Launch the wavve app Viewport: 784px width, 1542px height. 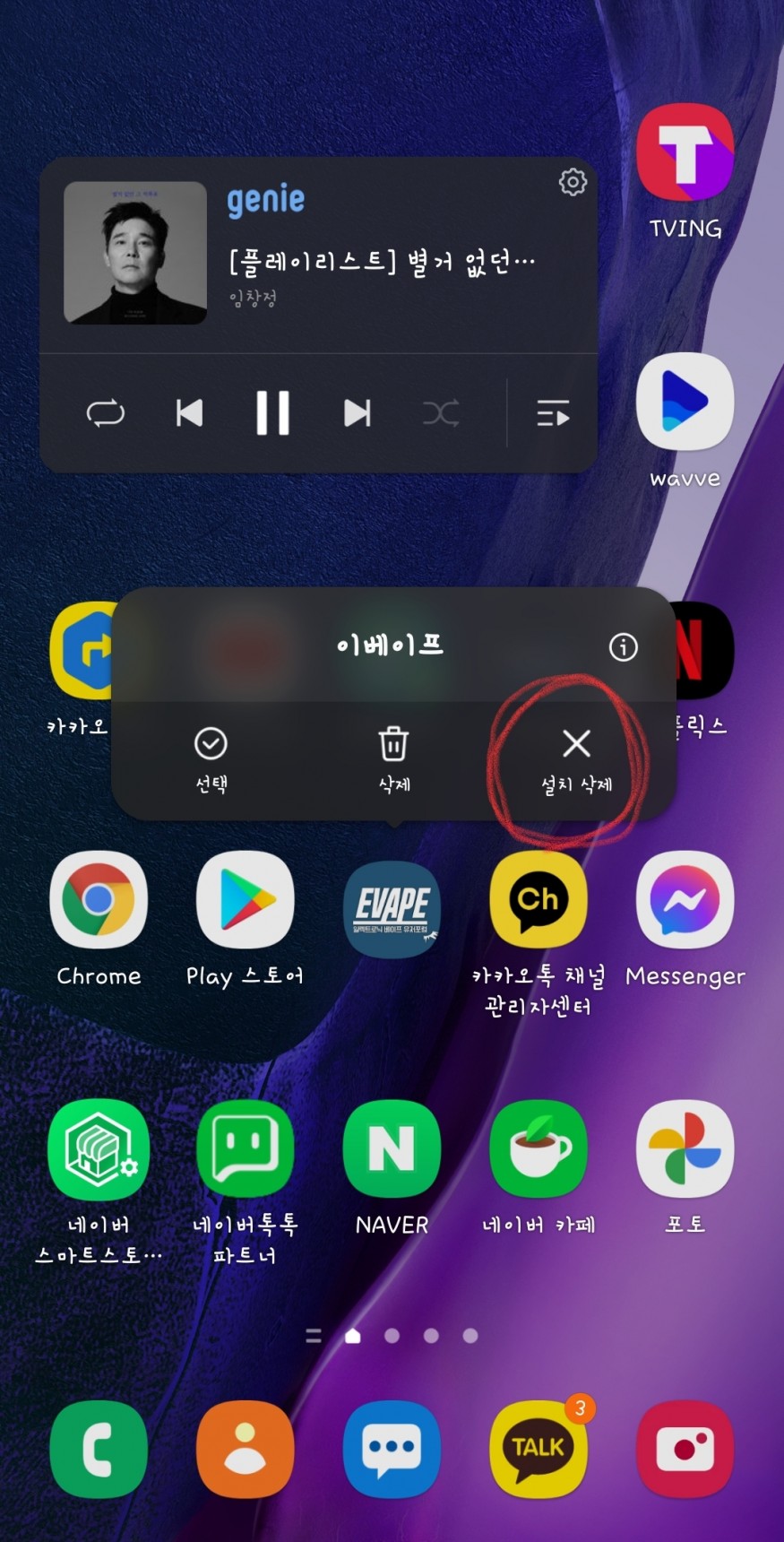[x=685, y=403]
